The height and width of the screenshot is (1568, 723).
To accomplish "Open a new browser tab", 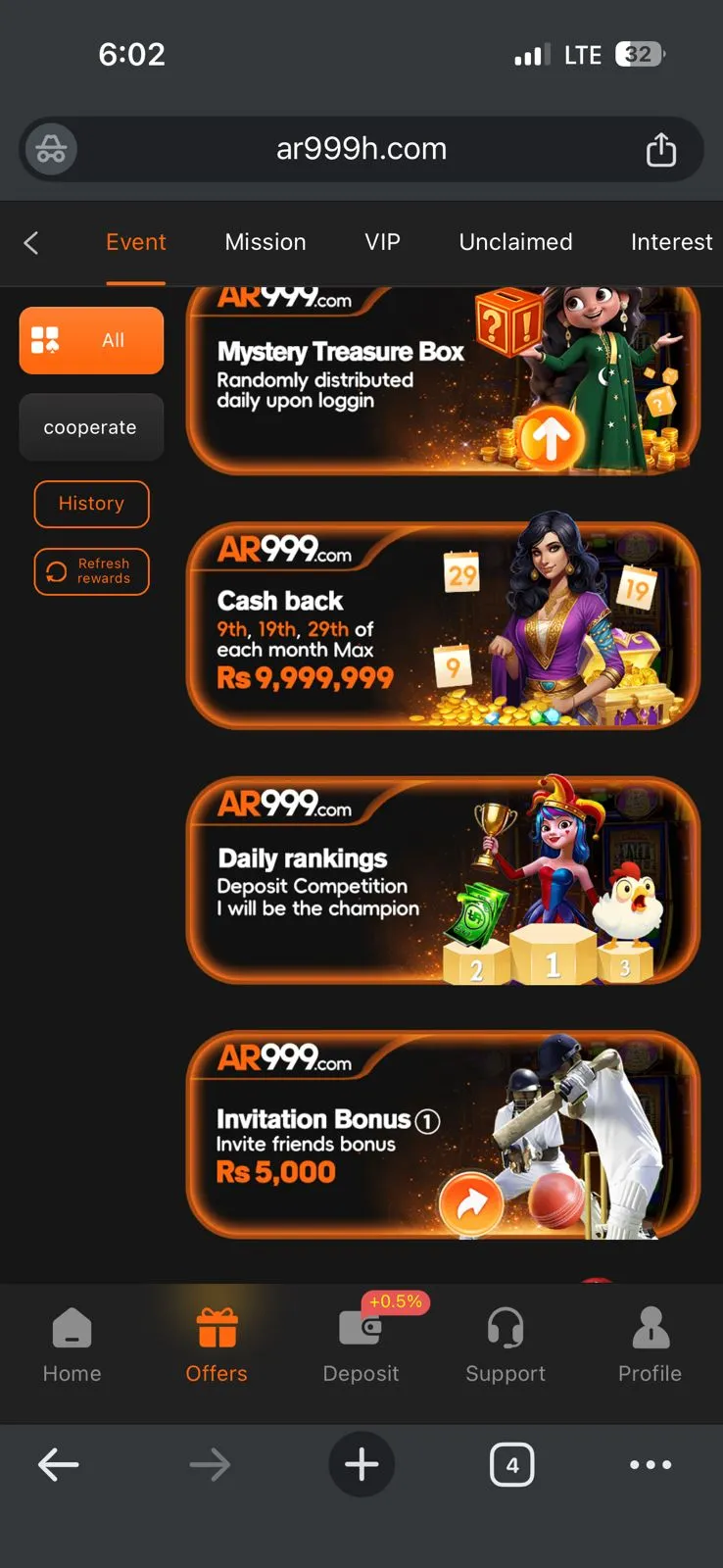I will 361,1464.
